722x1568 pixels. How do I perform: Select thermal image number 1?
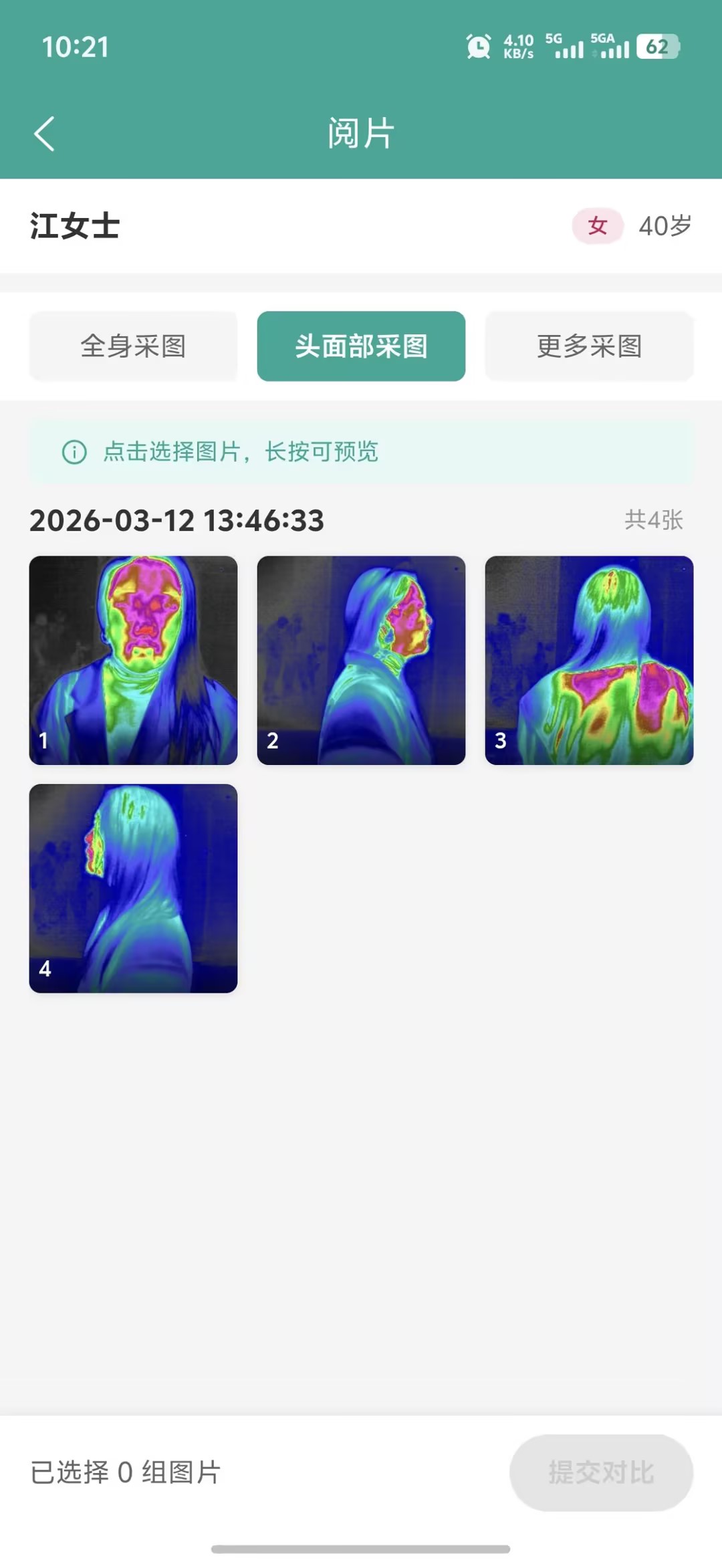click(x=133, y=661)
